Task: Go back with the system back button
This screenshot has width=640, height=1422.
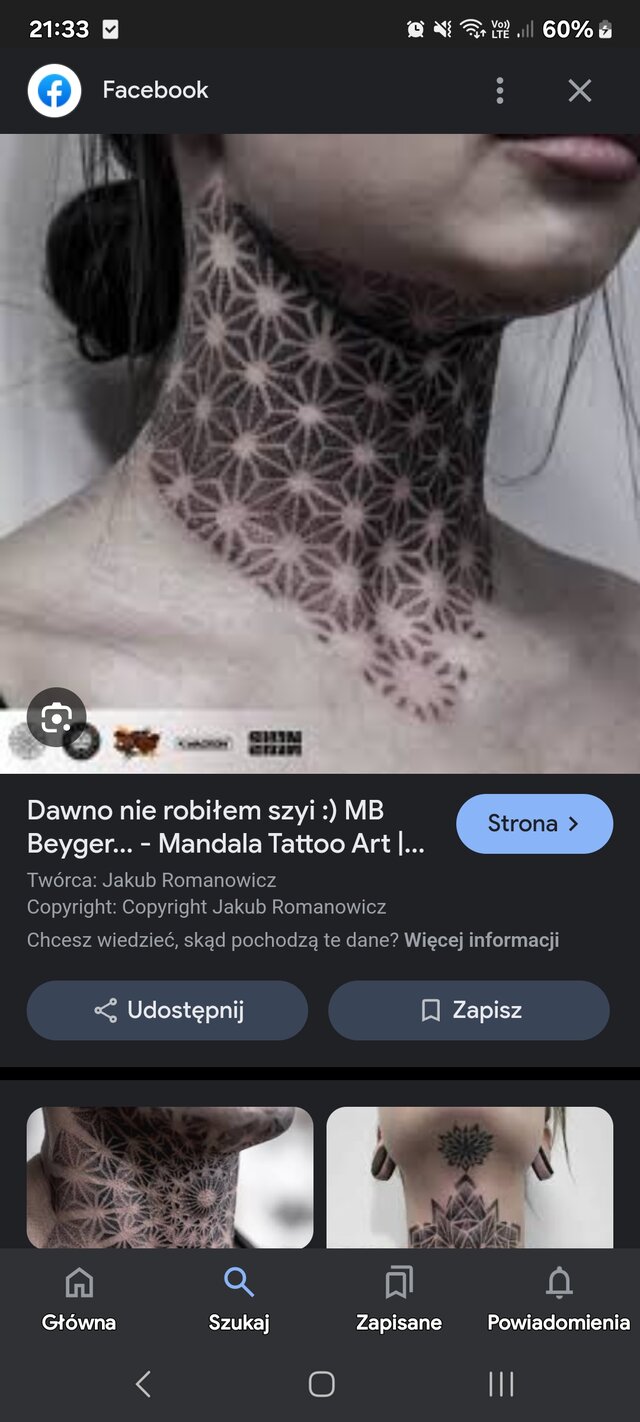Action: click(x=143, y=1384)
